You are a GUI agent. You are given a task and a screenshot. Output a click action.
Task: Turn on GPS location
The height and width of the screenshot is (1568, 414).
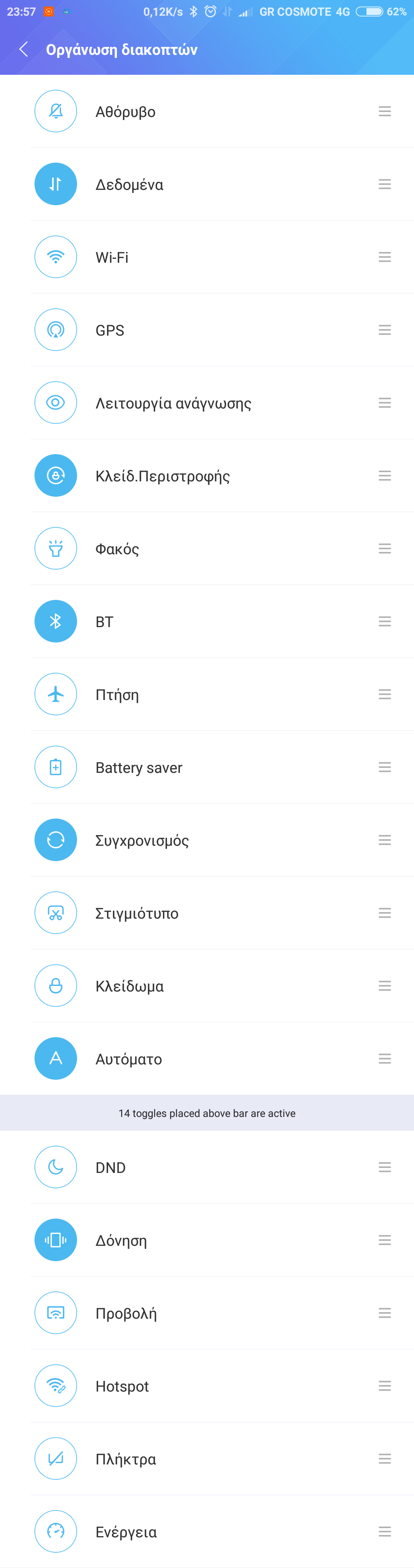(55, 330)
